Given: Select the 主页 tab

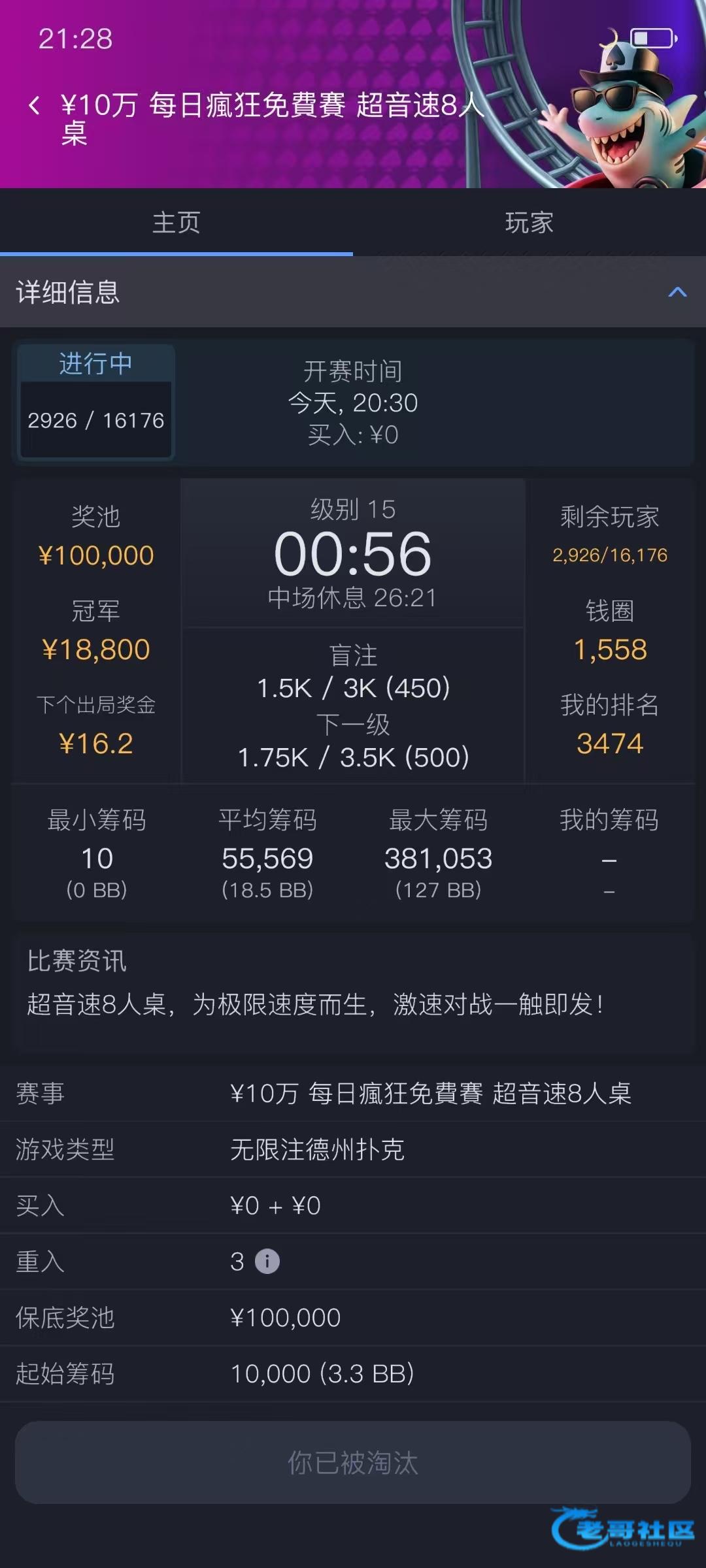Looking at the screenshot, I should [176, 223].
